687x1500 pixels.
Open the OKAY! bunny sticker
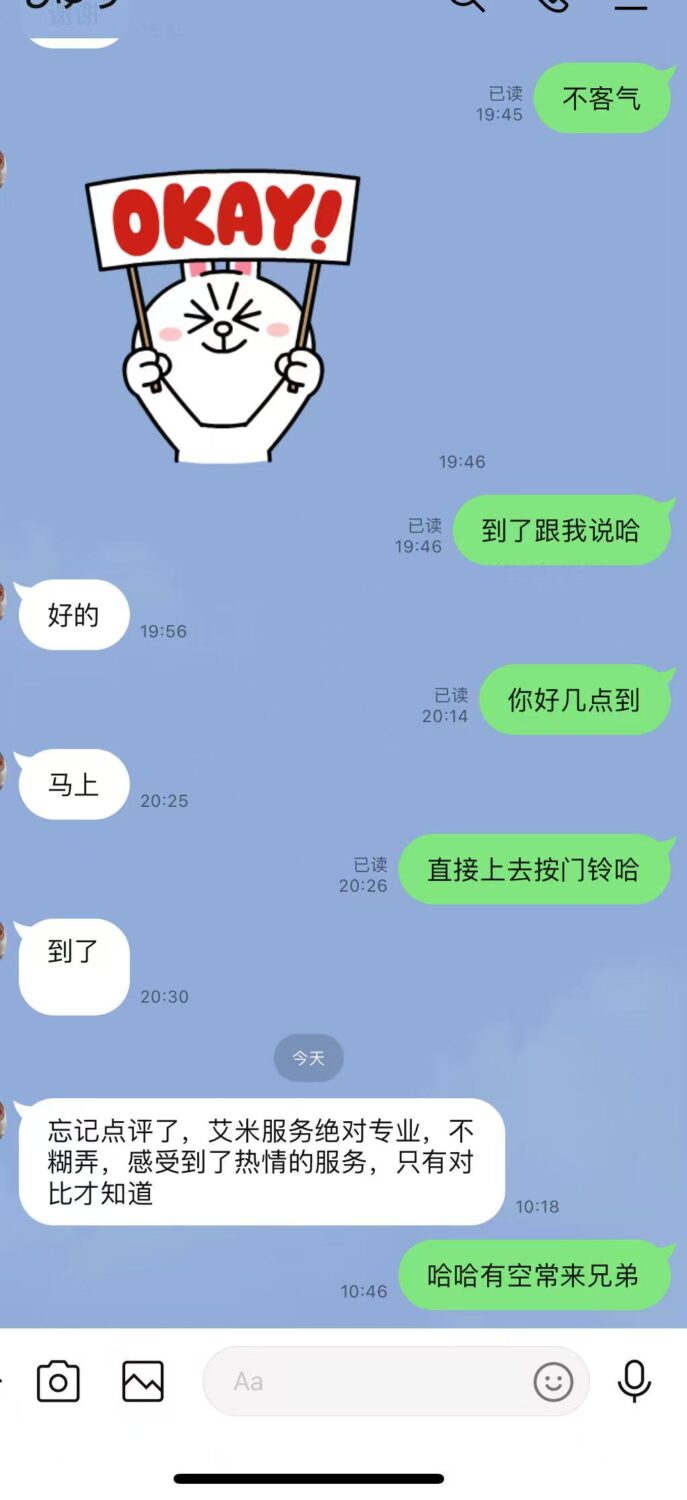(222, 317)
